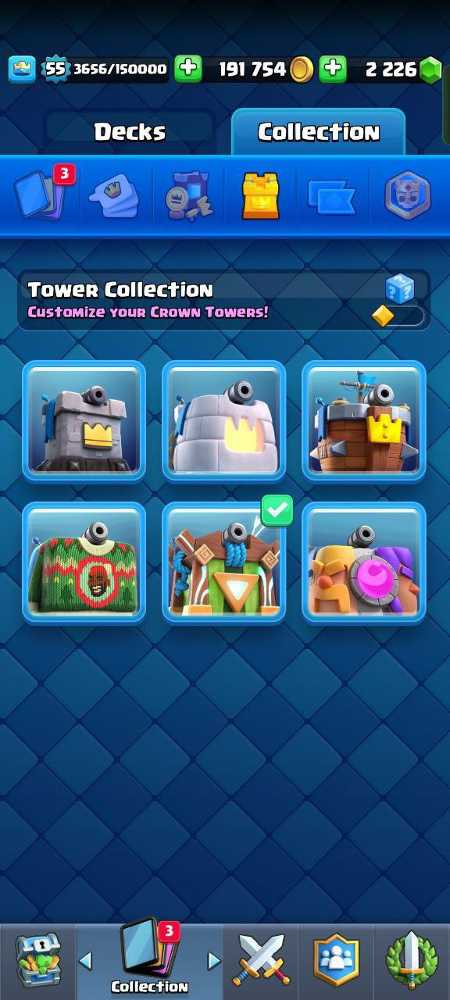Open the clan social shield tab
Screen dimensions: 450x1000
coord(336,960)
